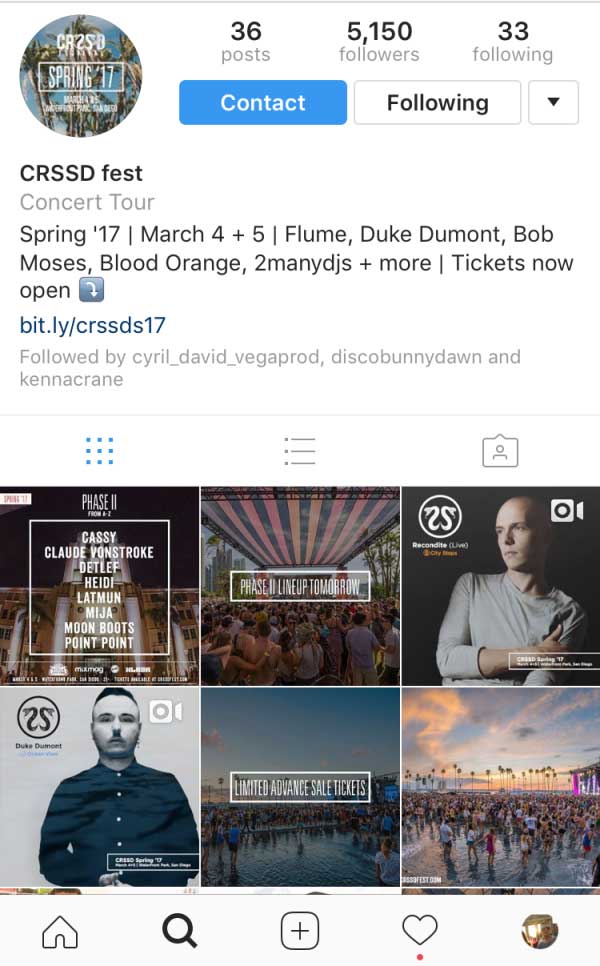Viewport: 600px width, 966px height.
Task: Open the tagged photos tab
Action: click(500, 451)
